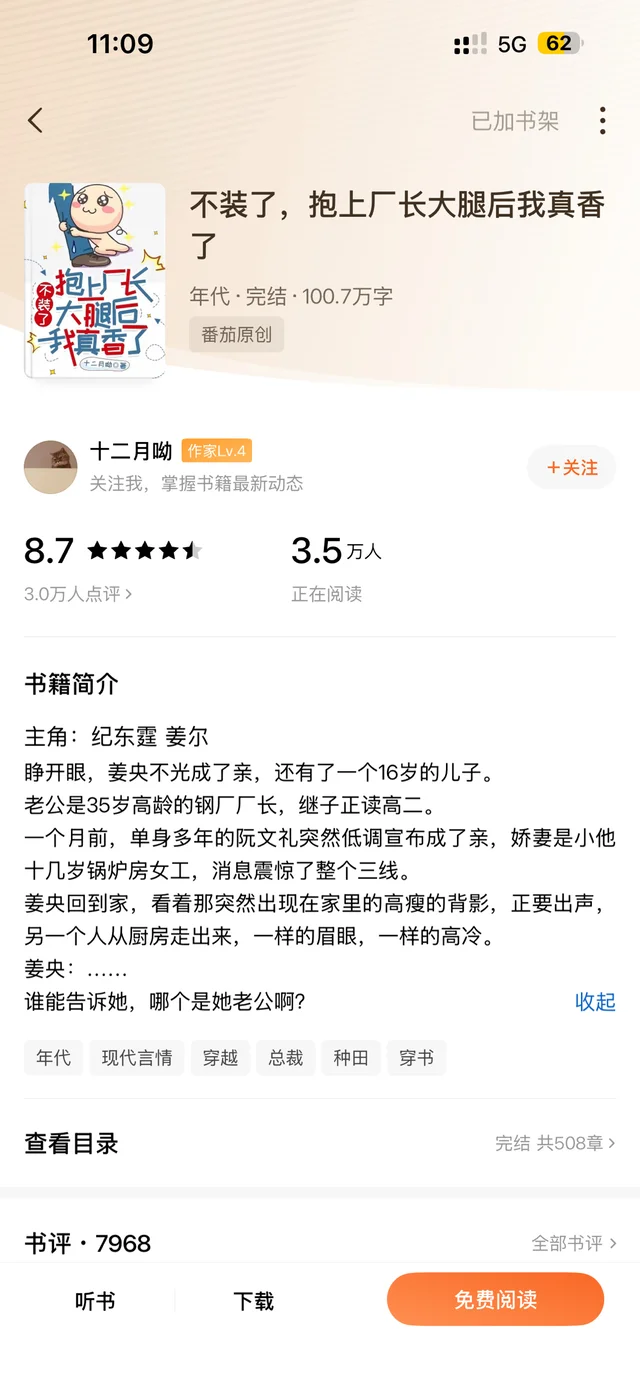Start reading with 免费阅读
Viewport: 640px width, 1387px height.
point(495,1299)
